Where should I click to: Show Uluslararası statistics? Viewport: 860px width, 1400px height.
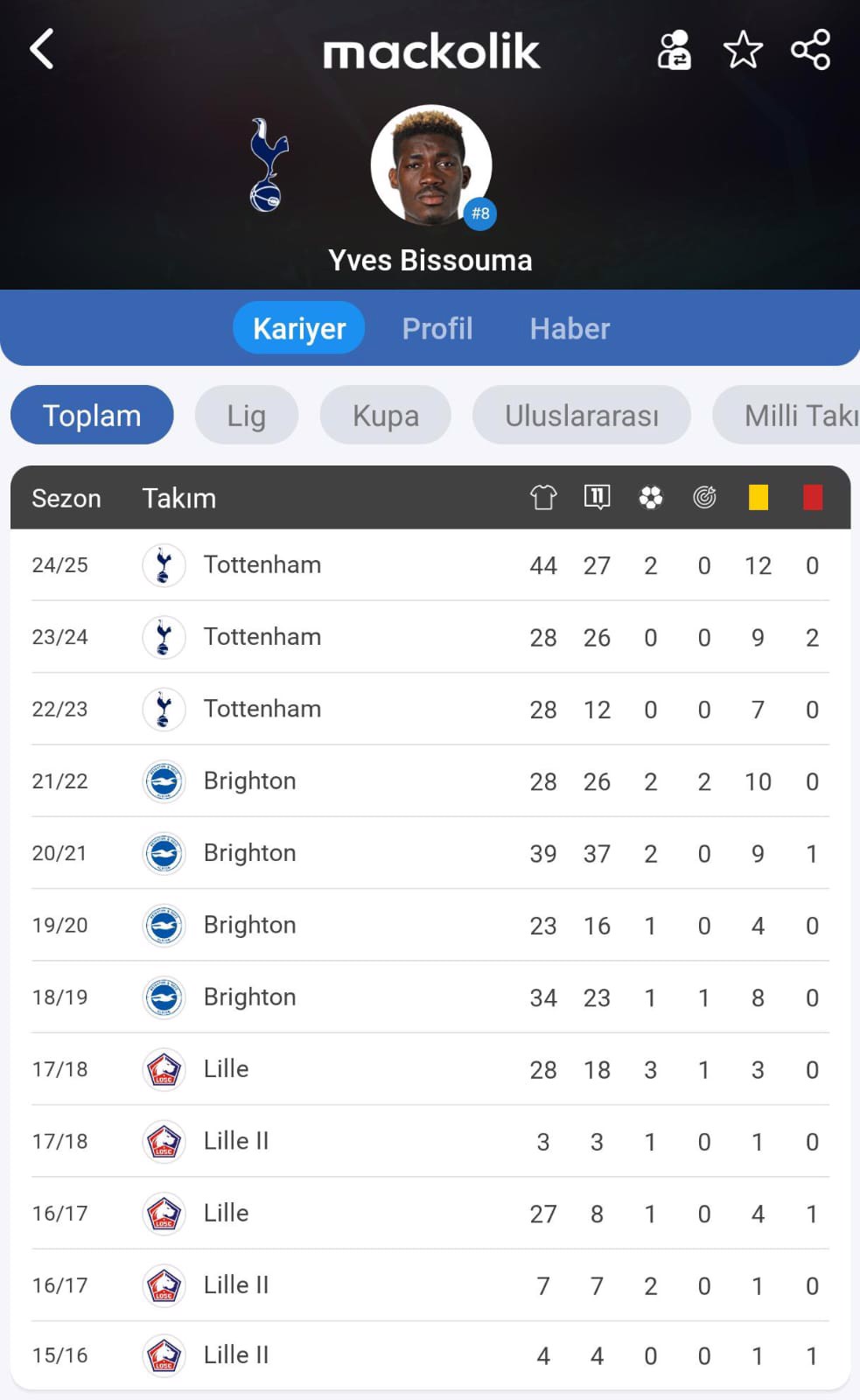pos(582,416)
